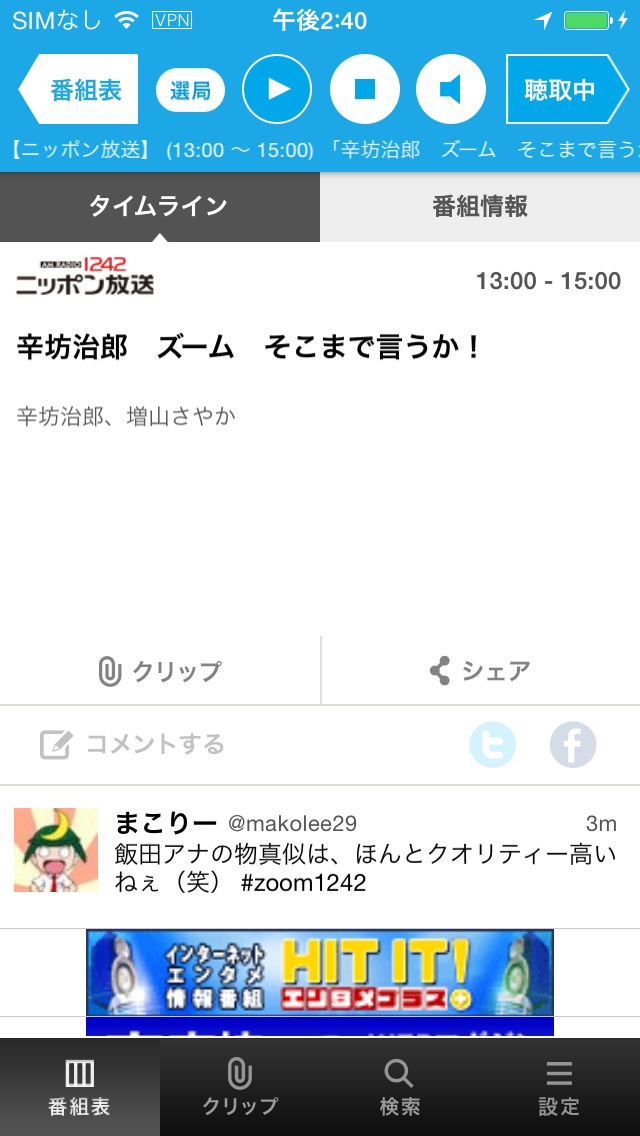Open the HIT IT! banner
Image resolution: width=640 pixels, height=1136 pixels.
[x=320, y=972]
